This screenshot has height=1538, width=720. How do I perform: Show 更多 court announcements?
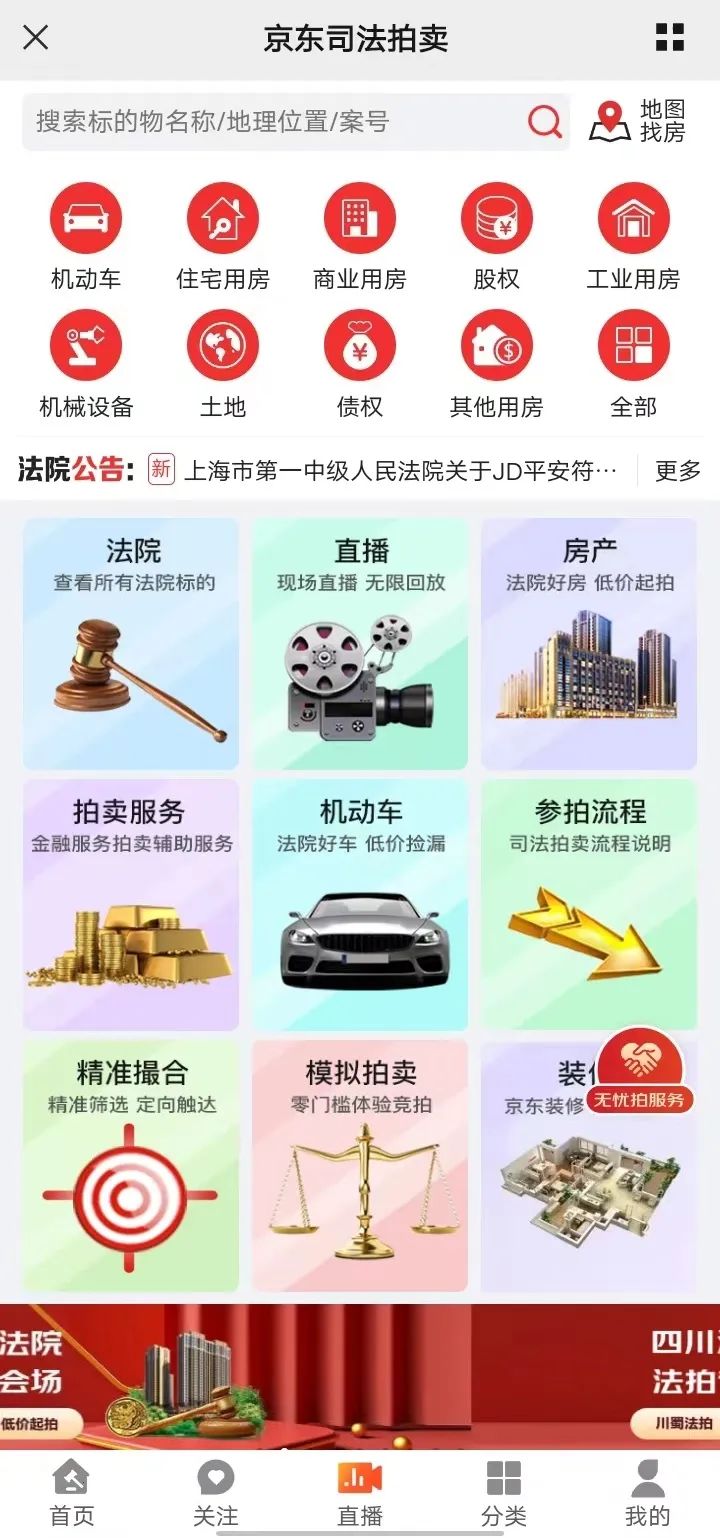coord(678,470)
